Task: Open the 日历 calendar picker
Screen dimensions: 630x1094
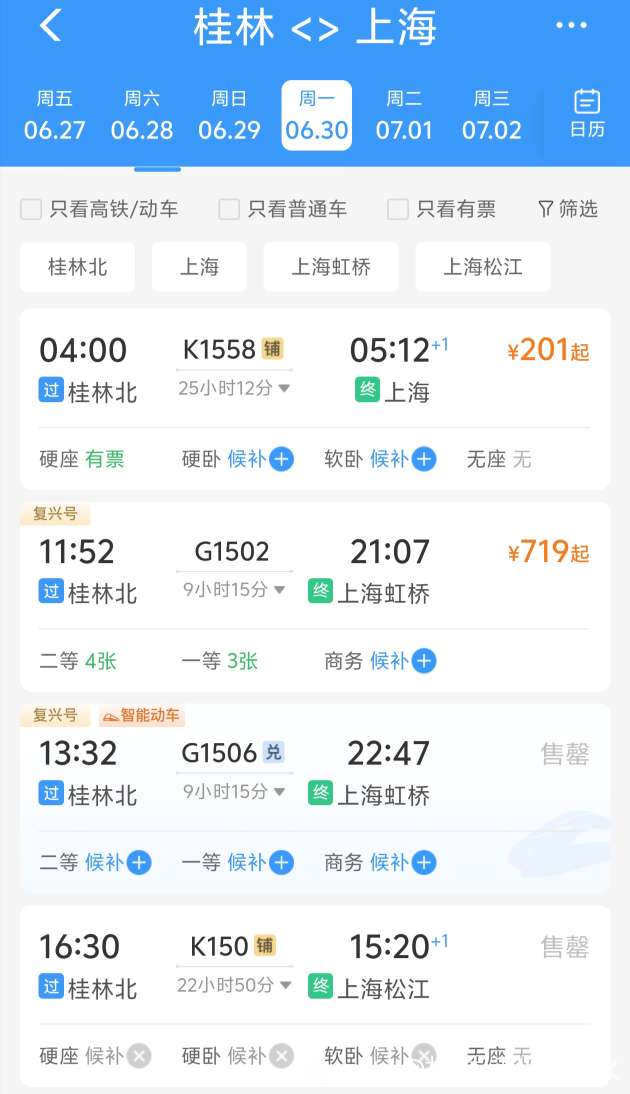Action: coord(587,114)
